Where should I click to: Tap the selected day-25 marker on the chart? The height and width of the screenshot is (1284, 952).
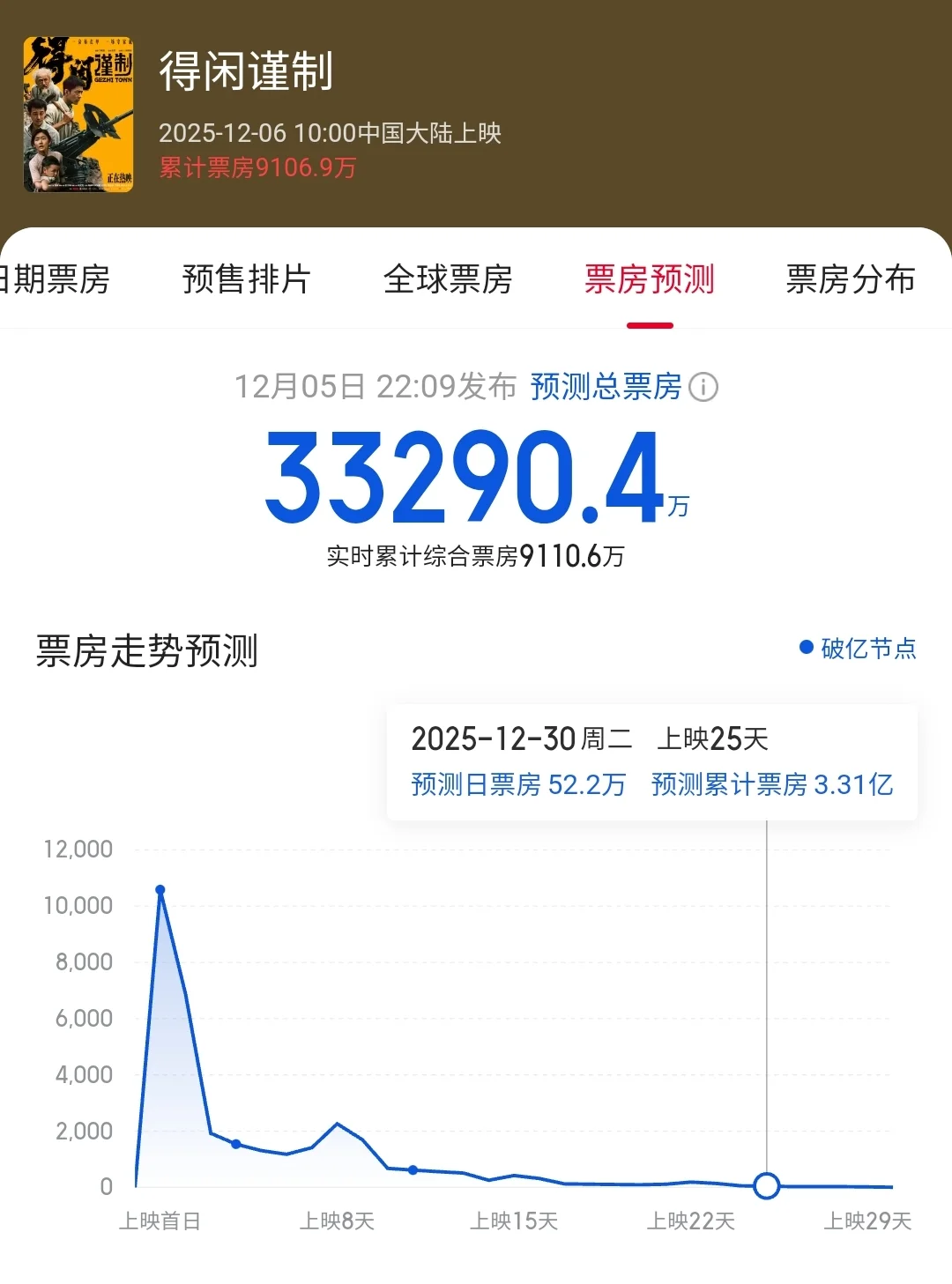(766, 1186)
